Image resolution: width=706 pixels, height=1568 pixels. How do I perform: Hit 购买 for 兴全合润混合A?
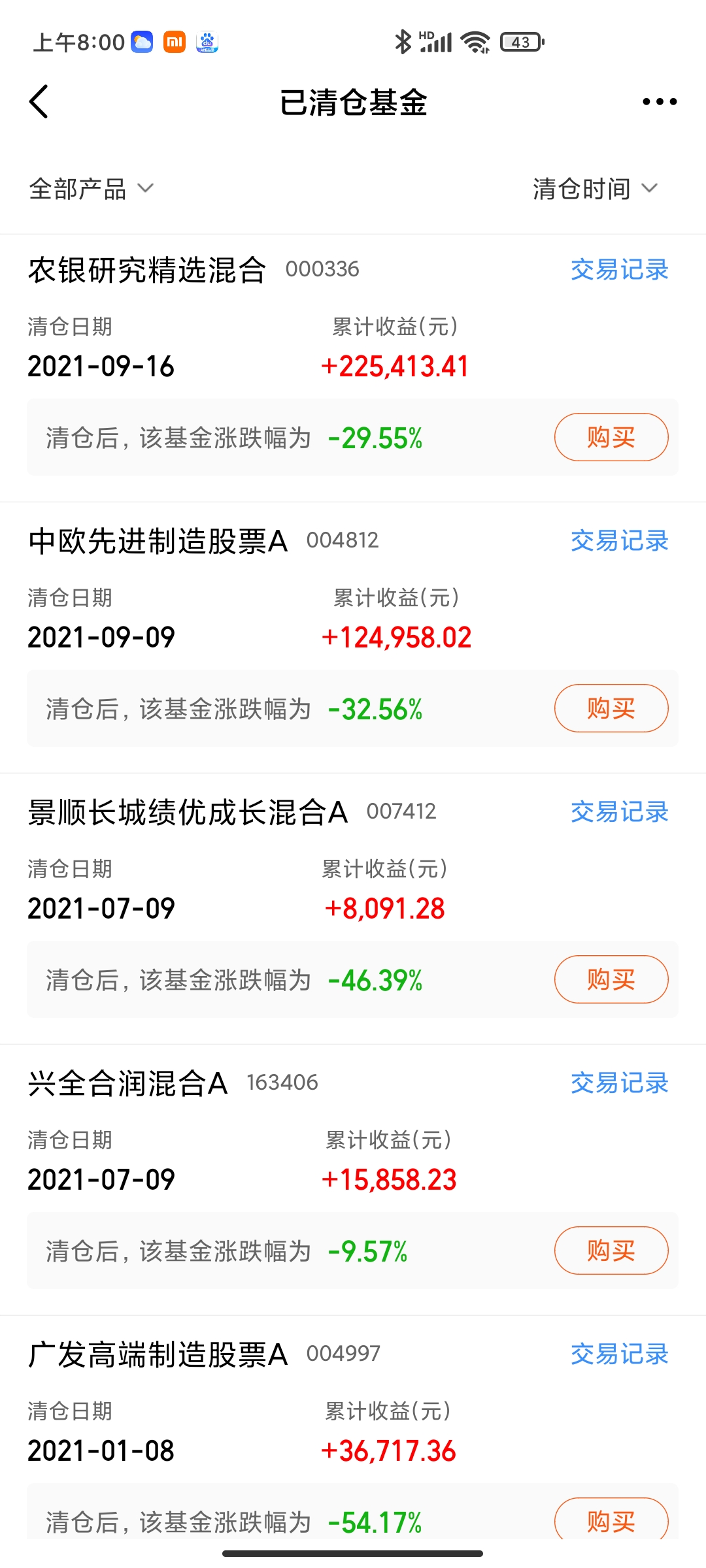point(611,1250)
